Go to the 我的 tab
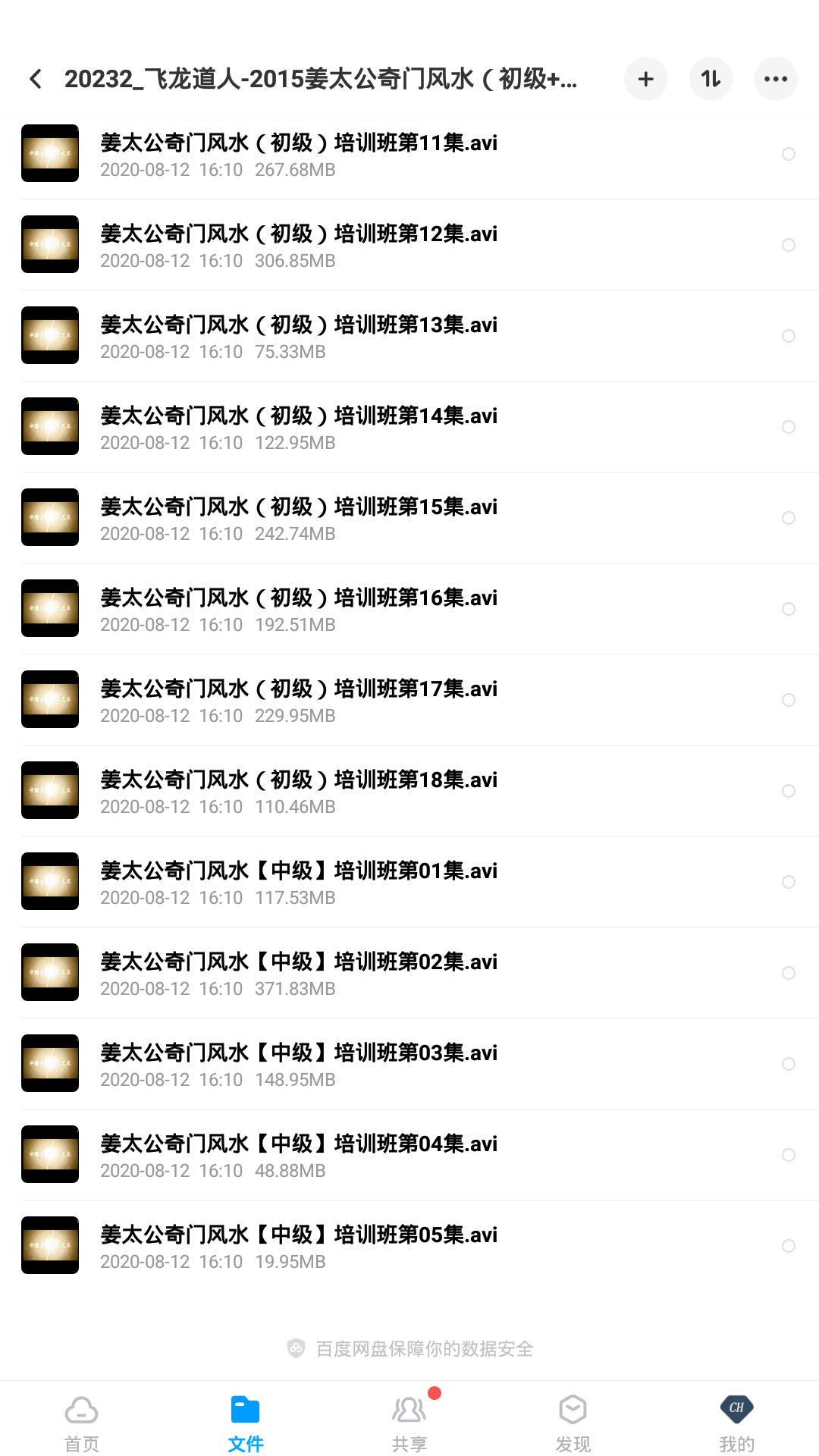The image size is (819, 1456). pos(736,1423)
